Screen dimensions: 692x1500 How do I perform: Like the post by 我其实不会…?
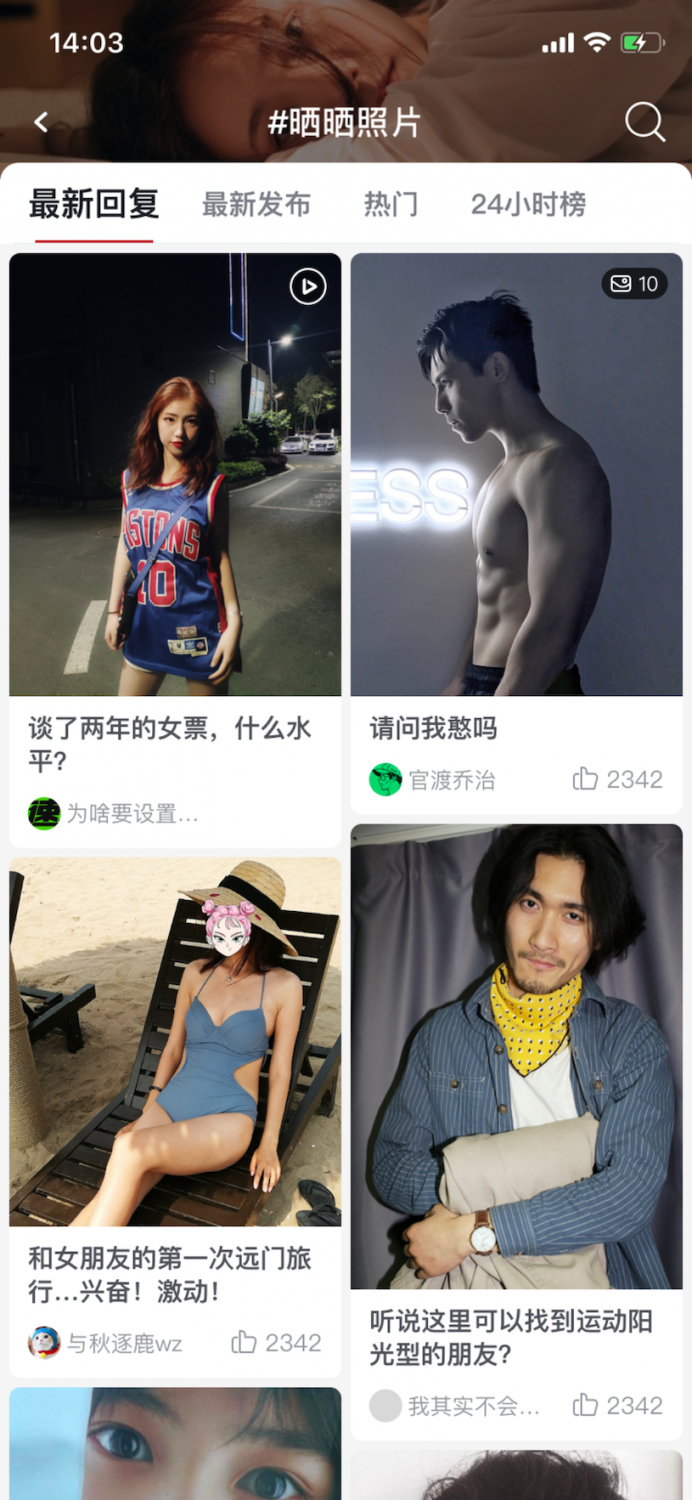point(617,1406)
